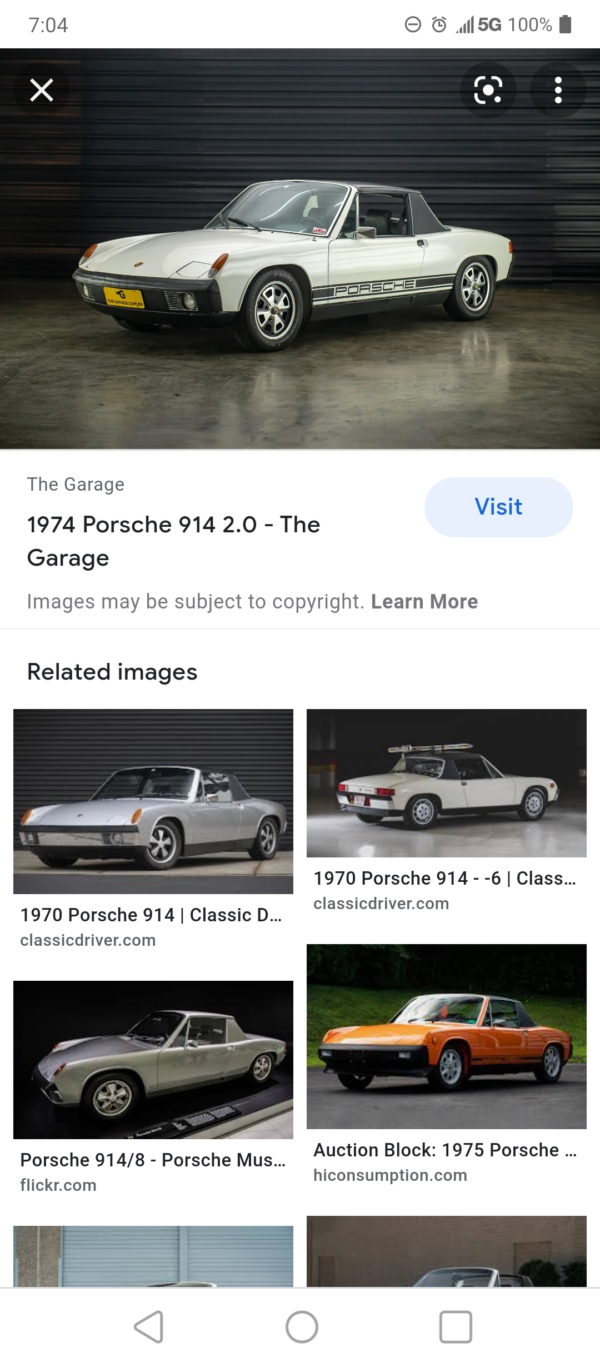This screenshot has width=600, height=1367.
Task: Open the three-dot overflow menu
Action: 558,91
